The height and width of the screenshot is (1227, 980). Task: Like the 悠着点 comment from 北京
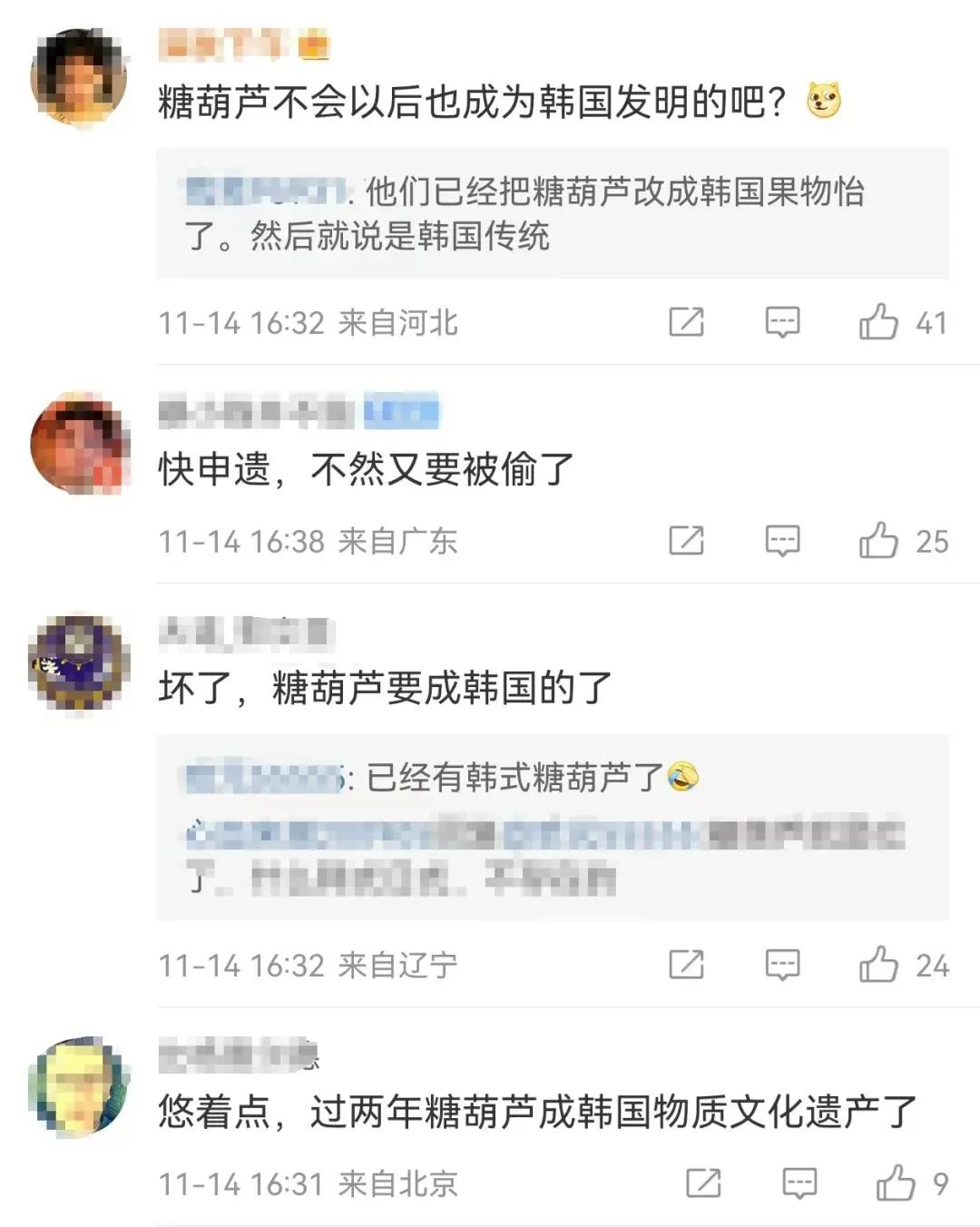pyautogui.click(x=896, y=1183)
